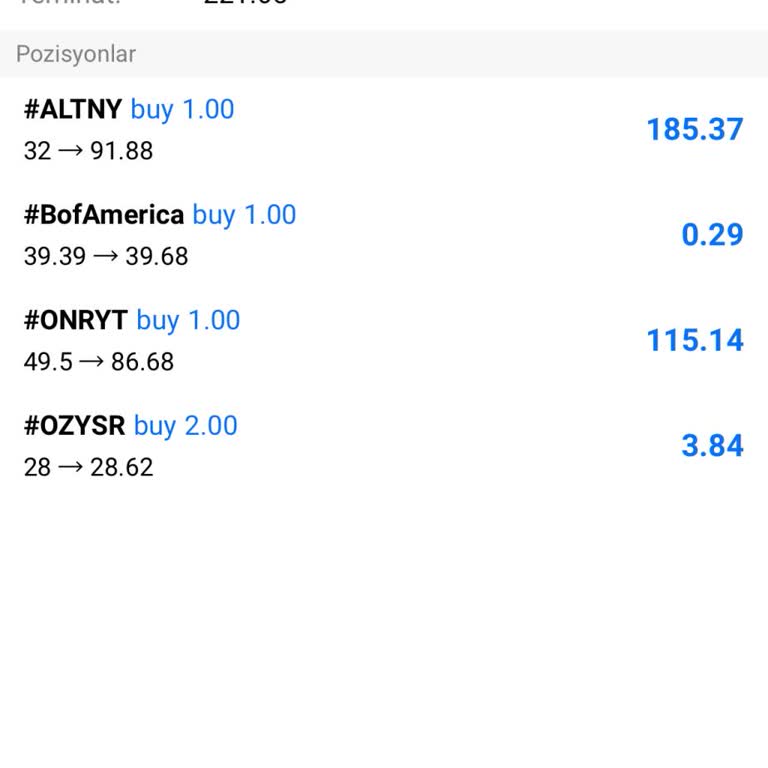
Task: Select the #BofAmerica position row
Action: [384, 235]
